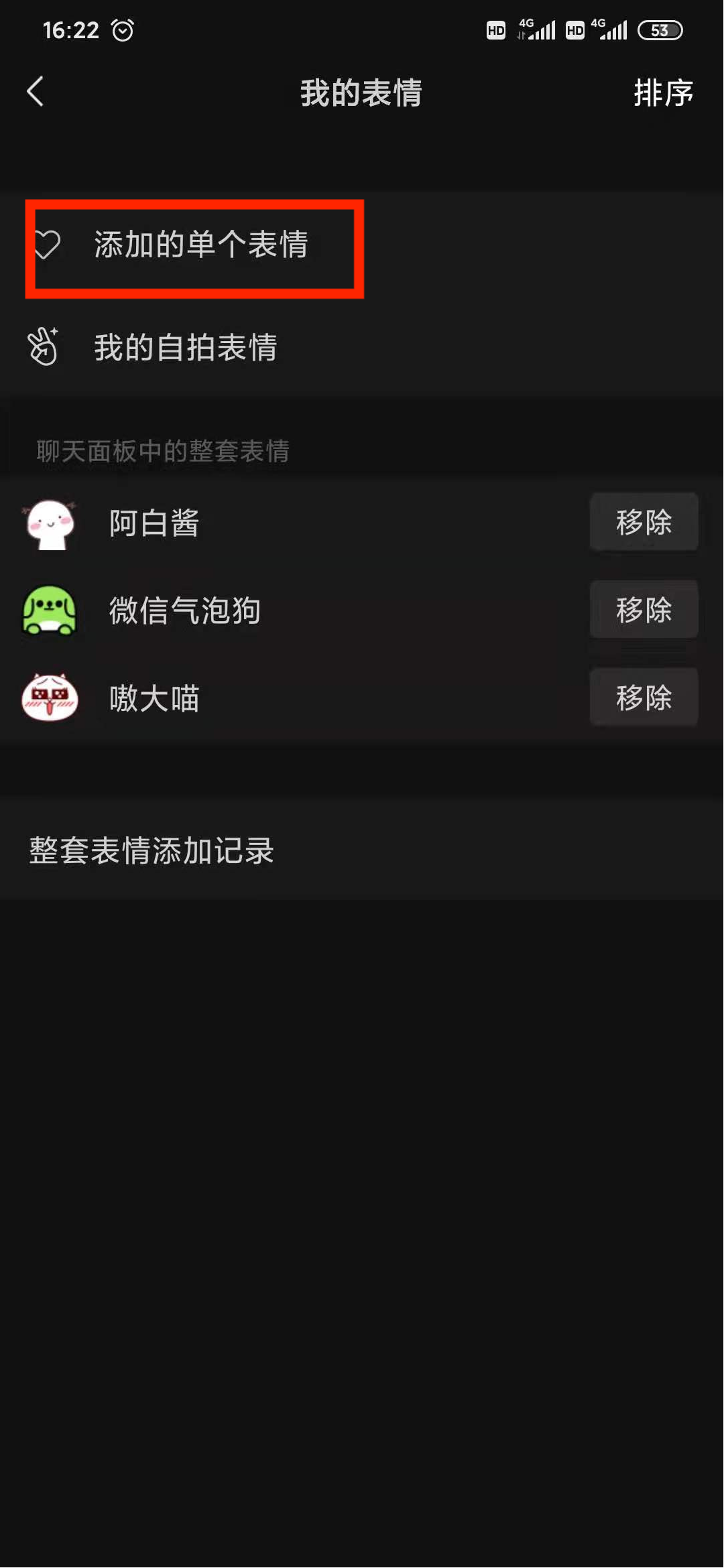This screenshot has width=724, height=1568.
Task: Open the 嗷大喵 sticker set
Action: coord(154,699)
